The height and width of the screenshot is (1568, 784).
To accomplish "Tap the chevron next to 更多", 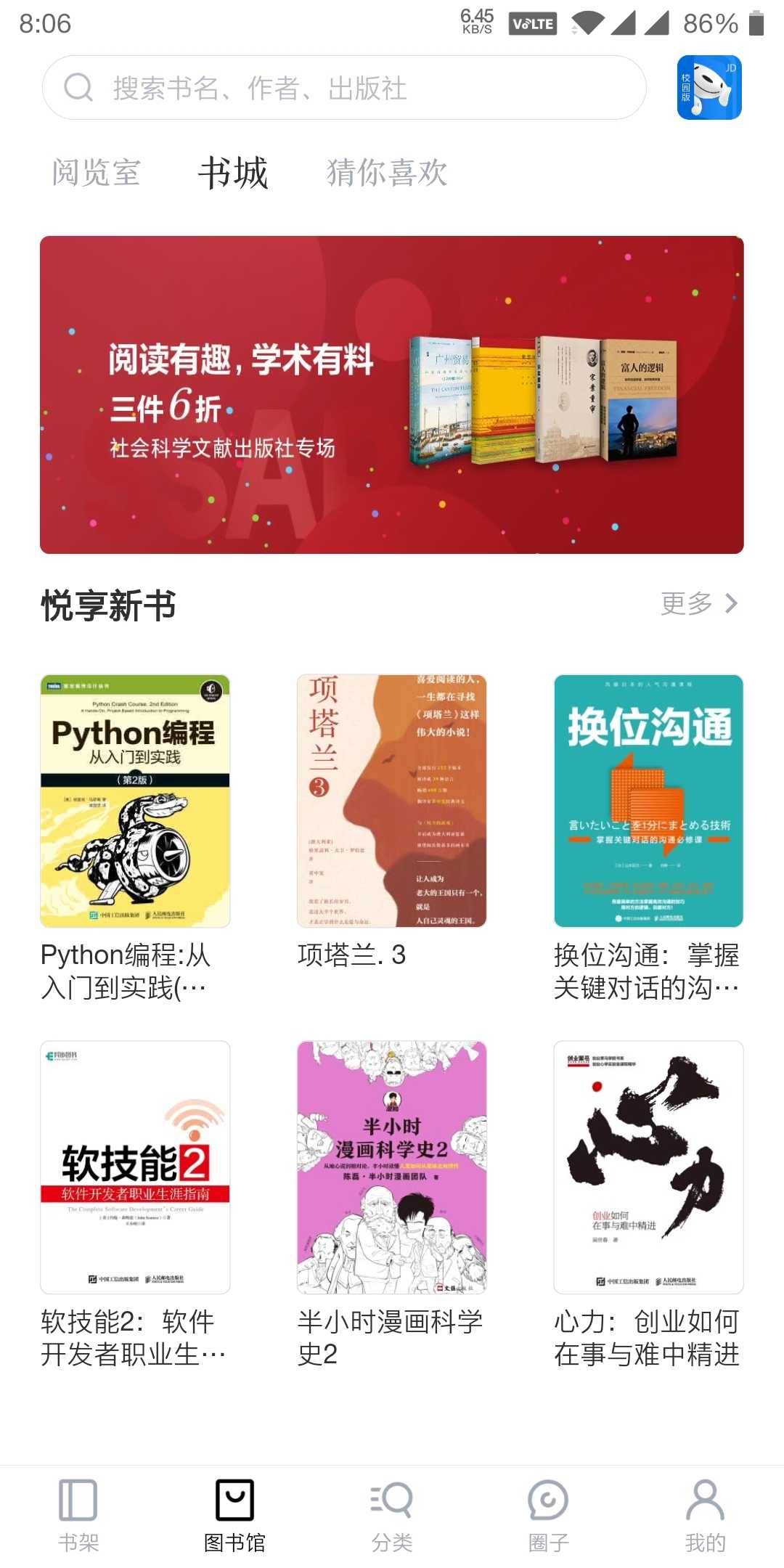I will 732,603.
